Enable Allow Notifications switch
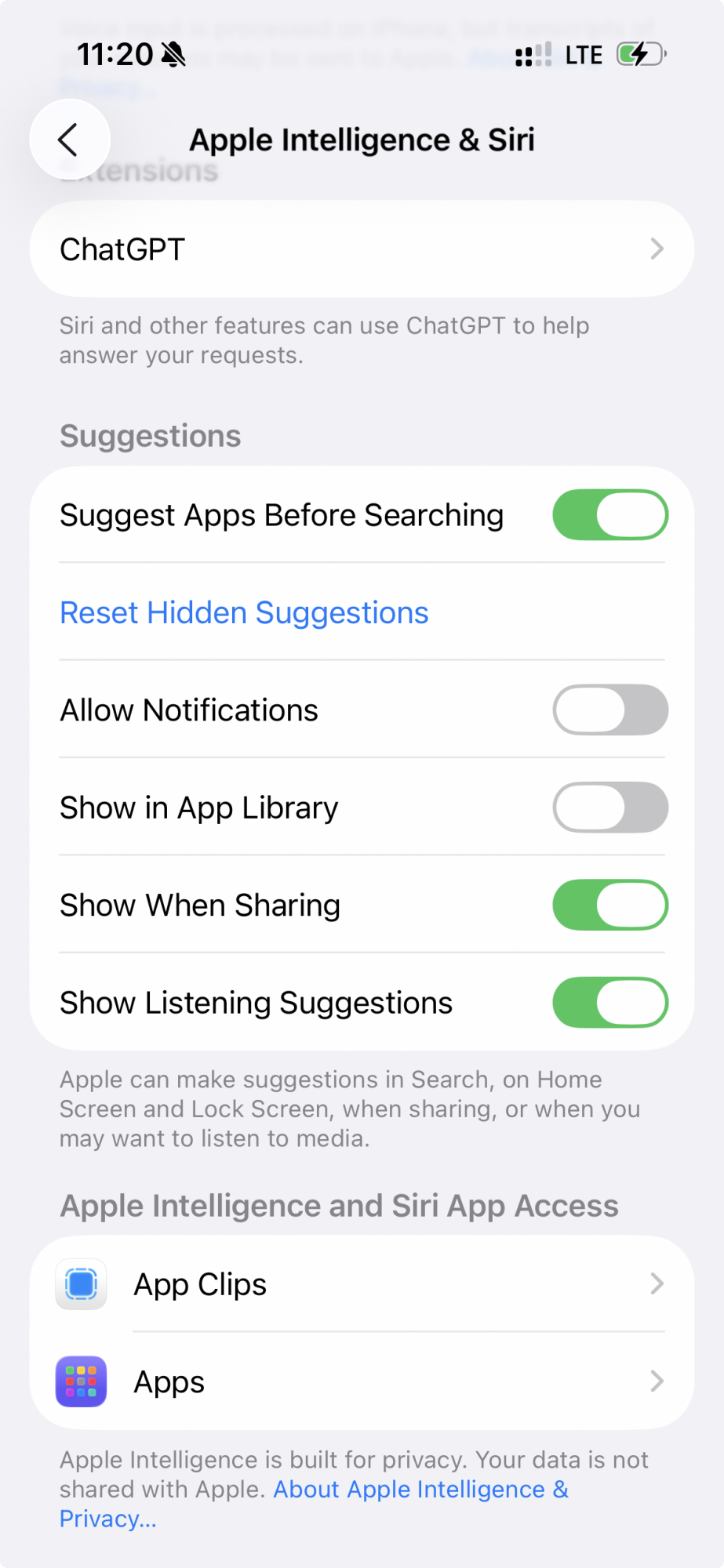The image size is (724, 1568). coord(609,710)
